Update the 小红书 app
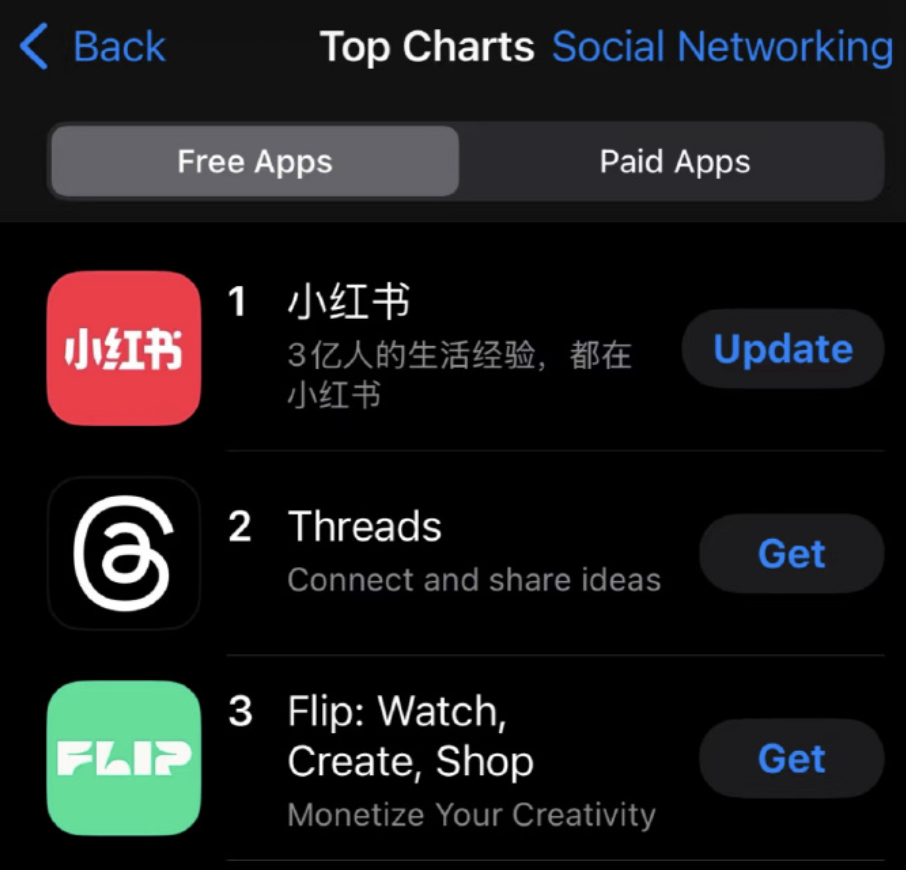This screenshot has height=870, width=906. [x=783, y=348]
